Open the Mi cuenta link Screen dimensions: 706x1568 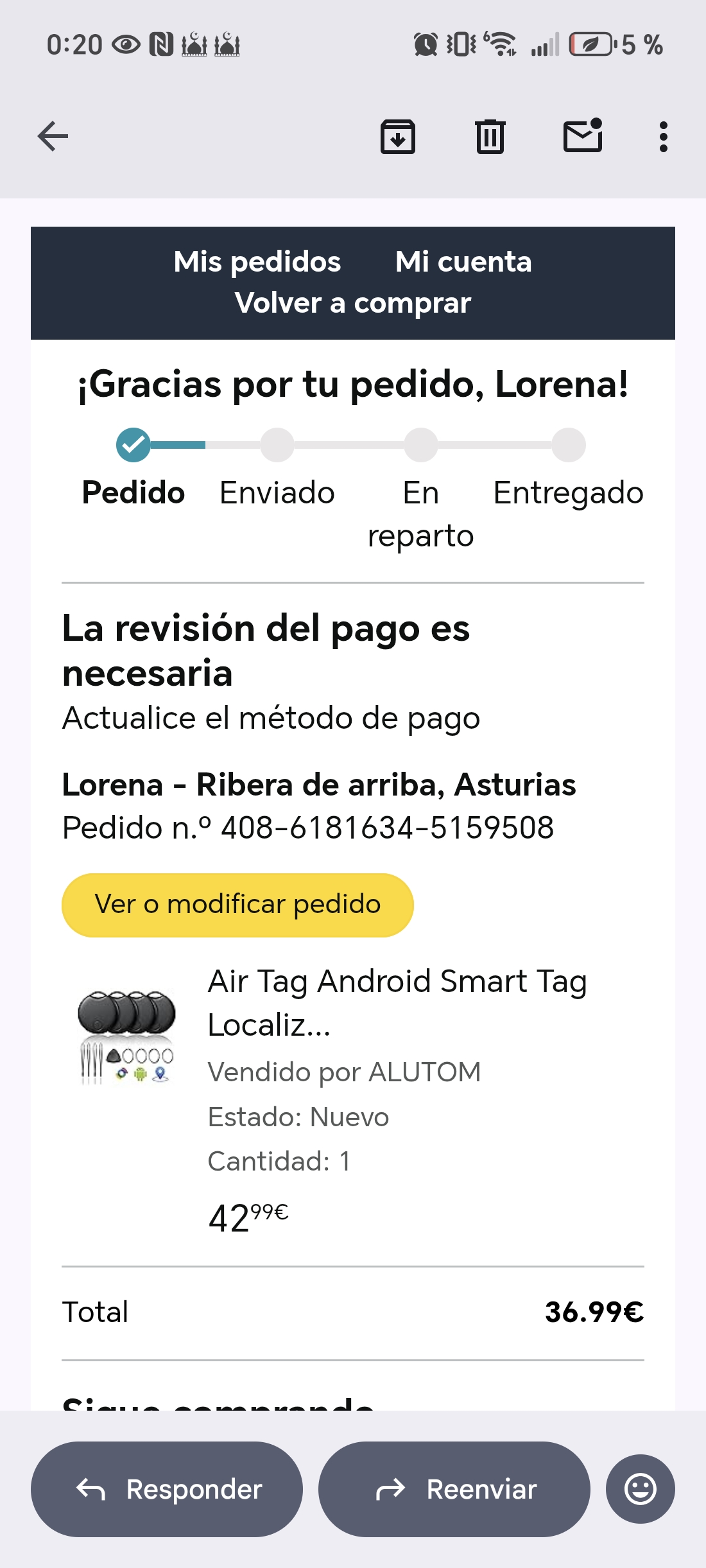click(463, 262)
